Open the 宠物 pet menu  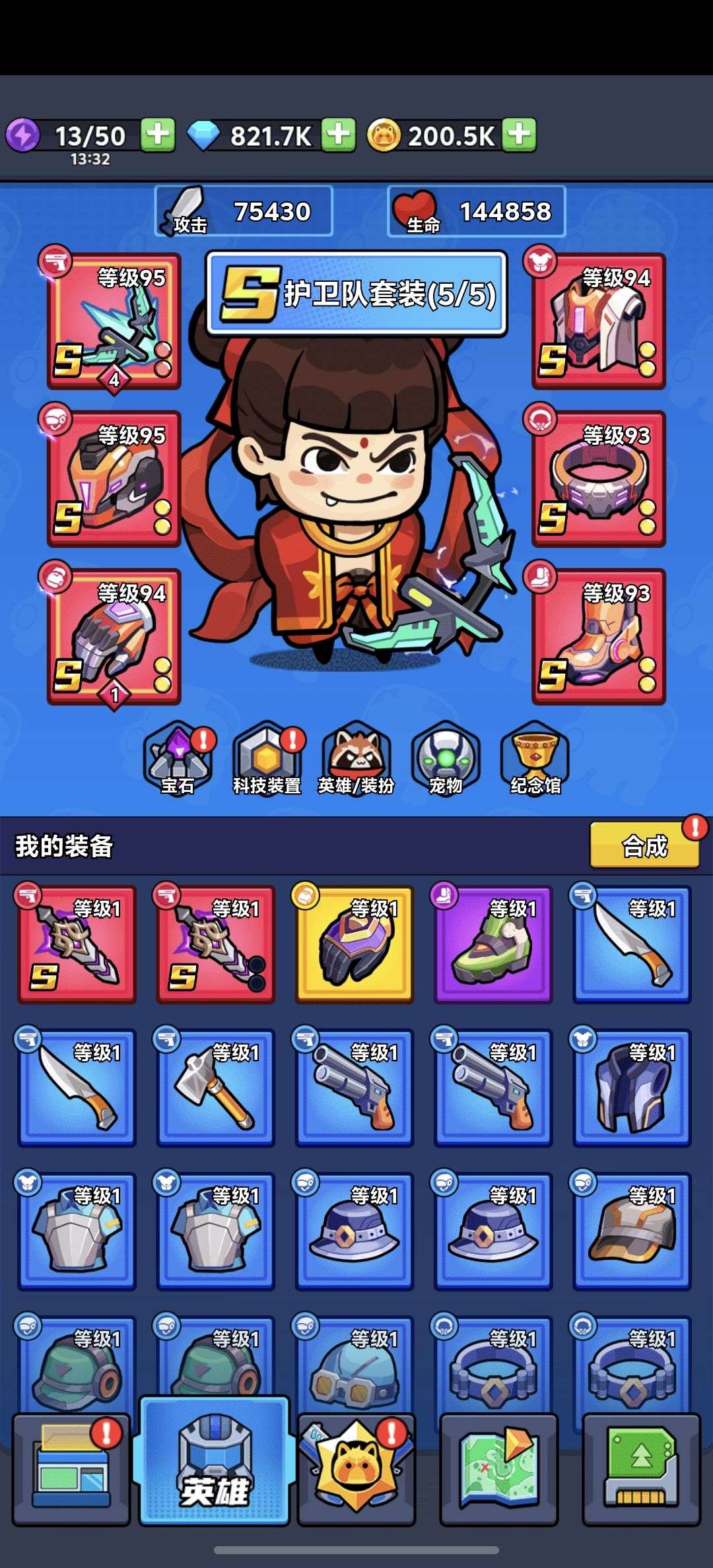click(446, 759)
